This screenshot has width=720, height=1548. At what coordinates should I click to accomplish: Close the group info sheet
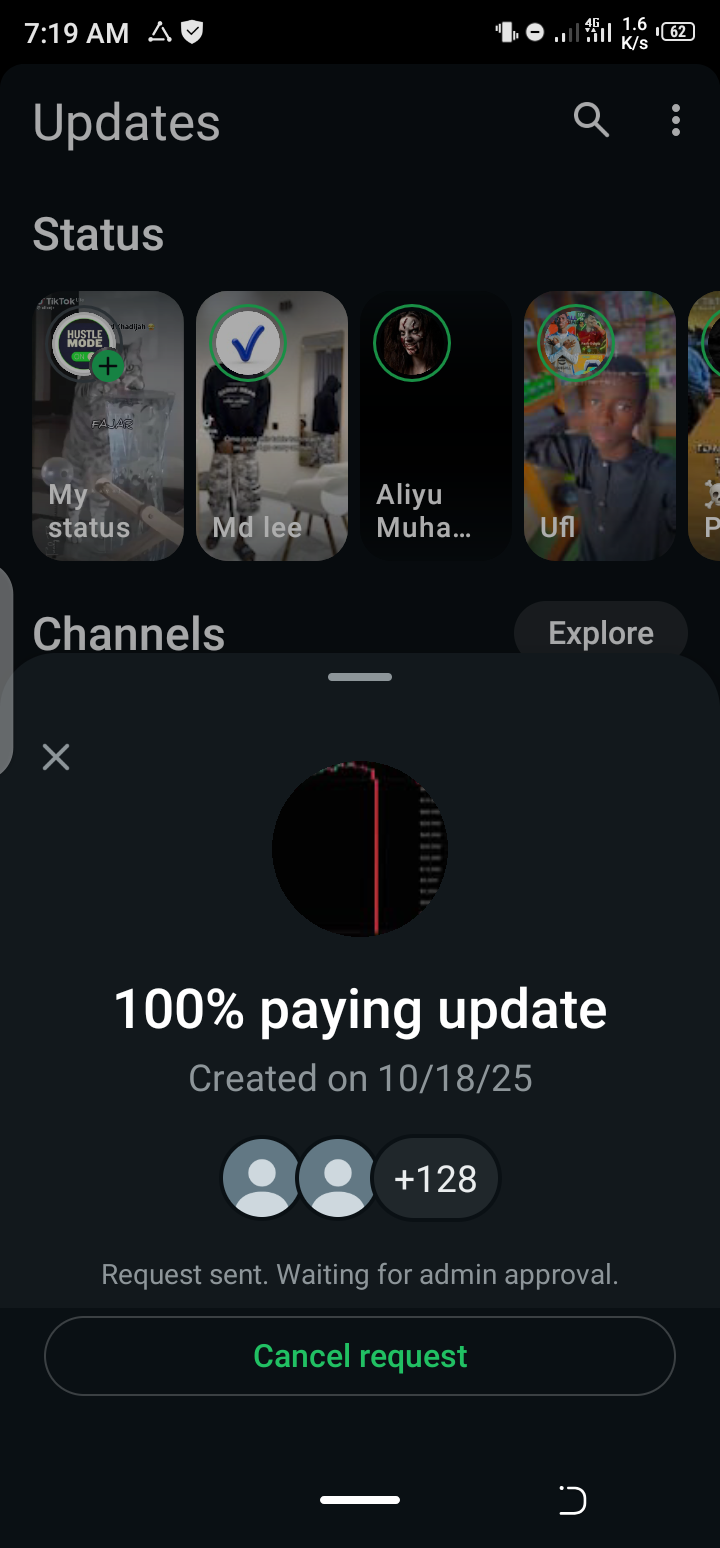(56, 757)
